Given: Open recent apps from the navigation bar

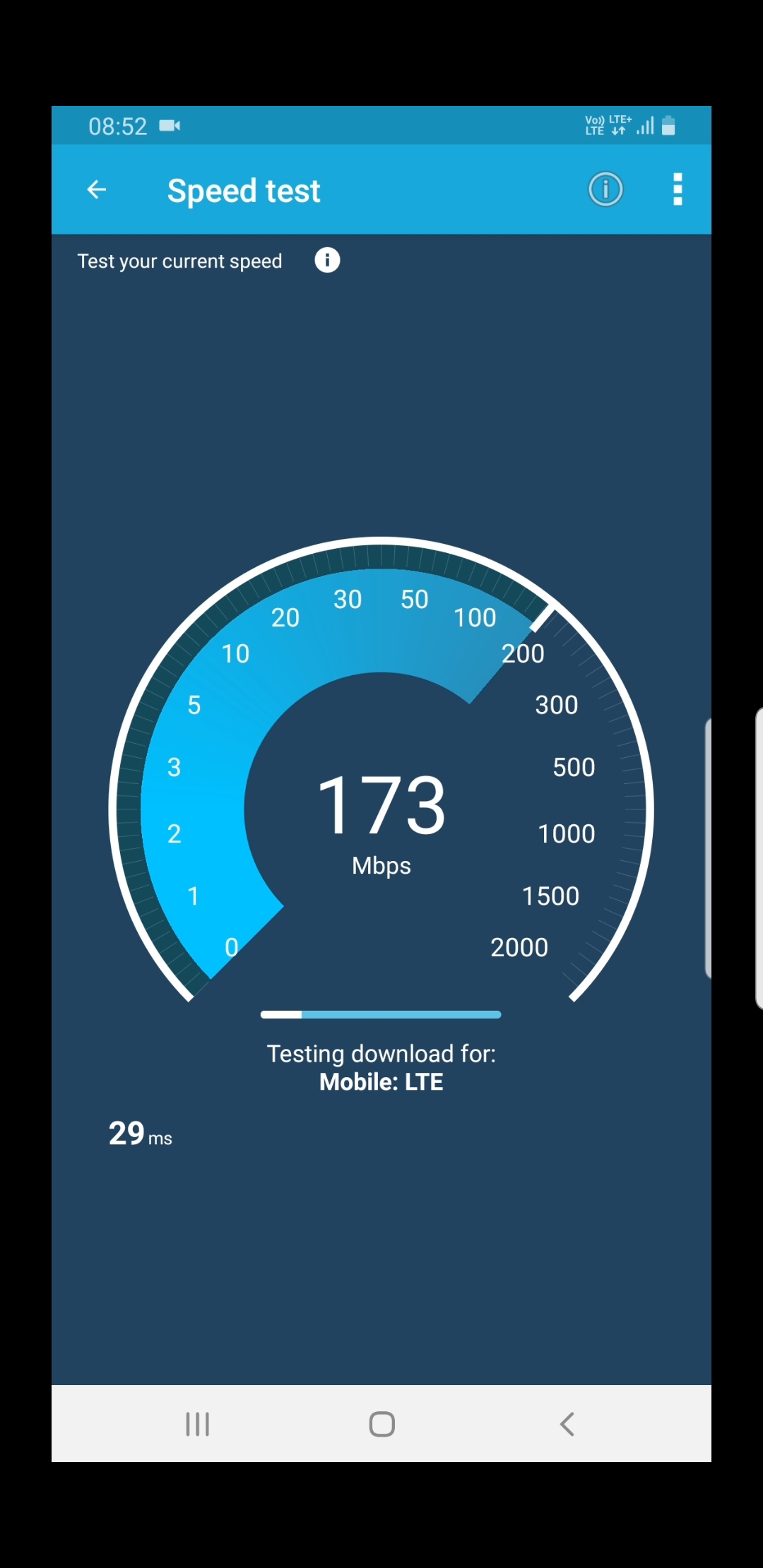Looking at the screenshot, I should [x=198, y=1424].
